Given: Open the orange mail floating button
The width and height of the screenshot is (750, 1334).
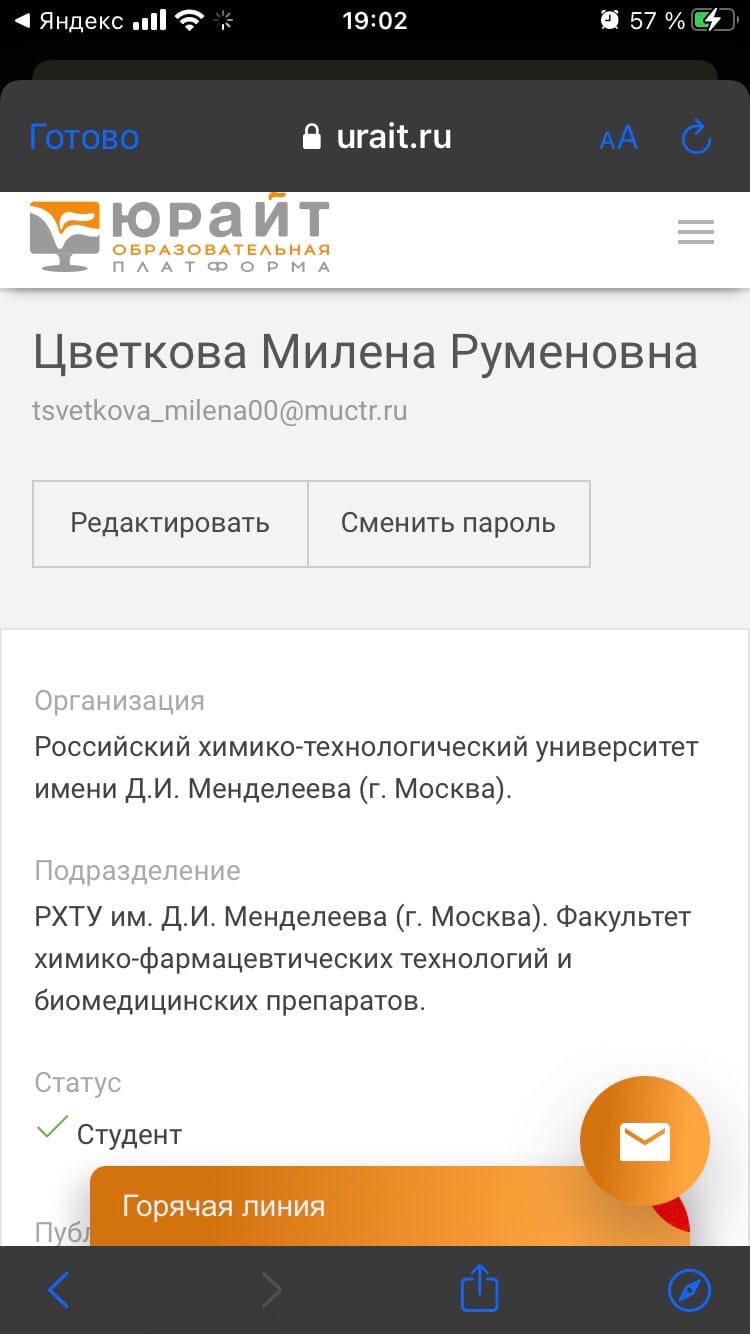Looking at the screenshot, I should [645, 1140].
